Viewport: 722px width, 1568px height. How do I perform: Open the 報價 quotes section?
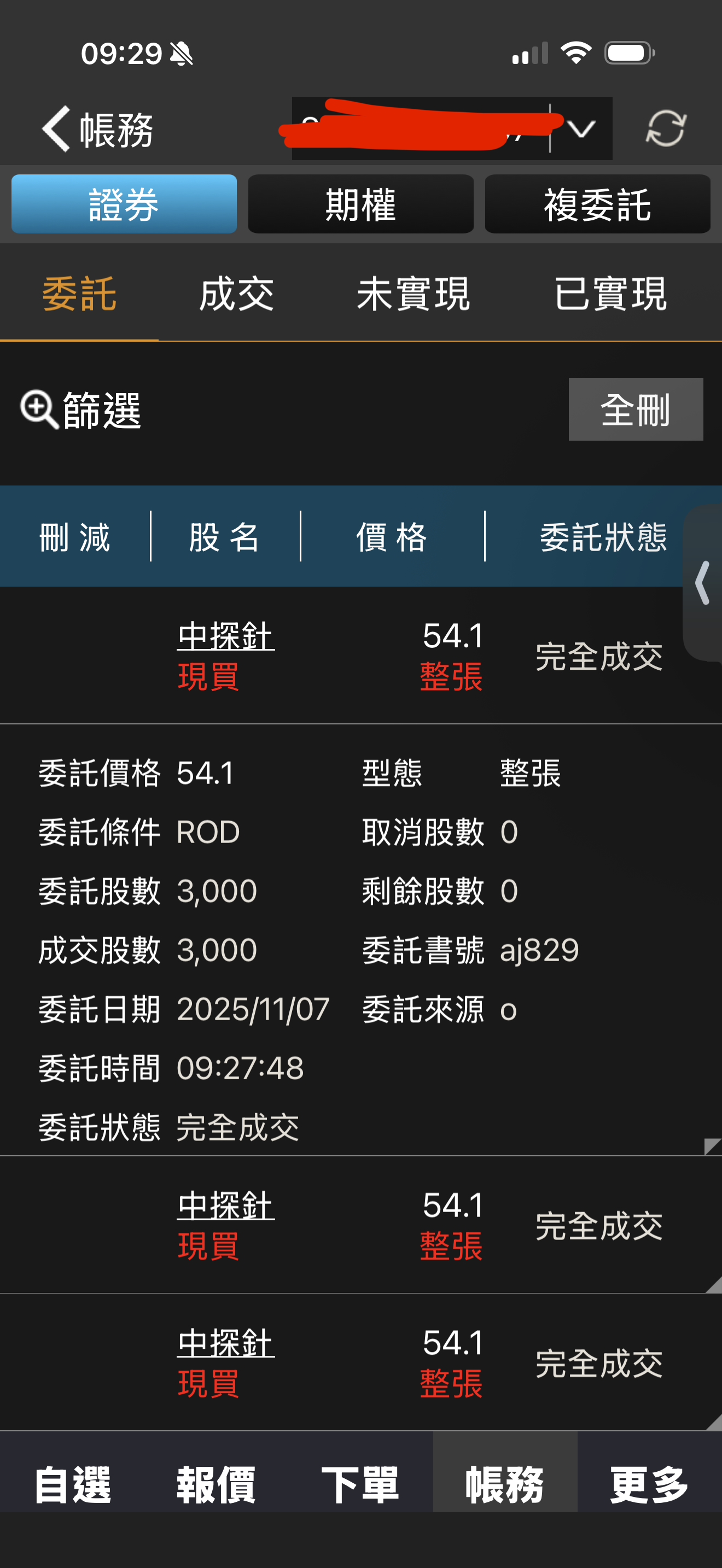click(216, 1484)
